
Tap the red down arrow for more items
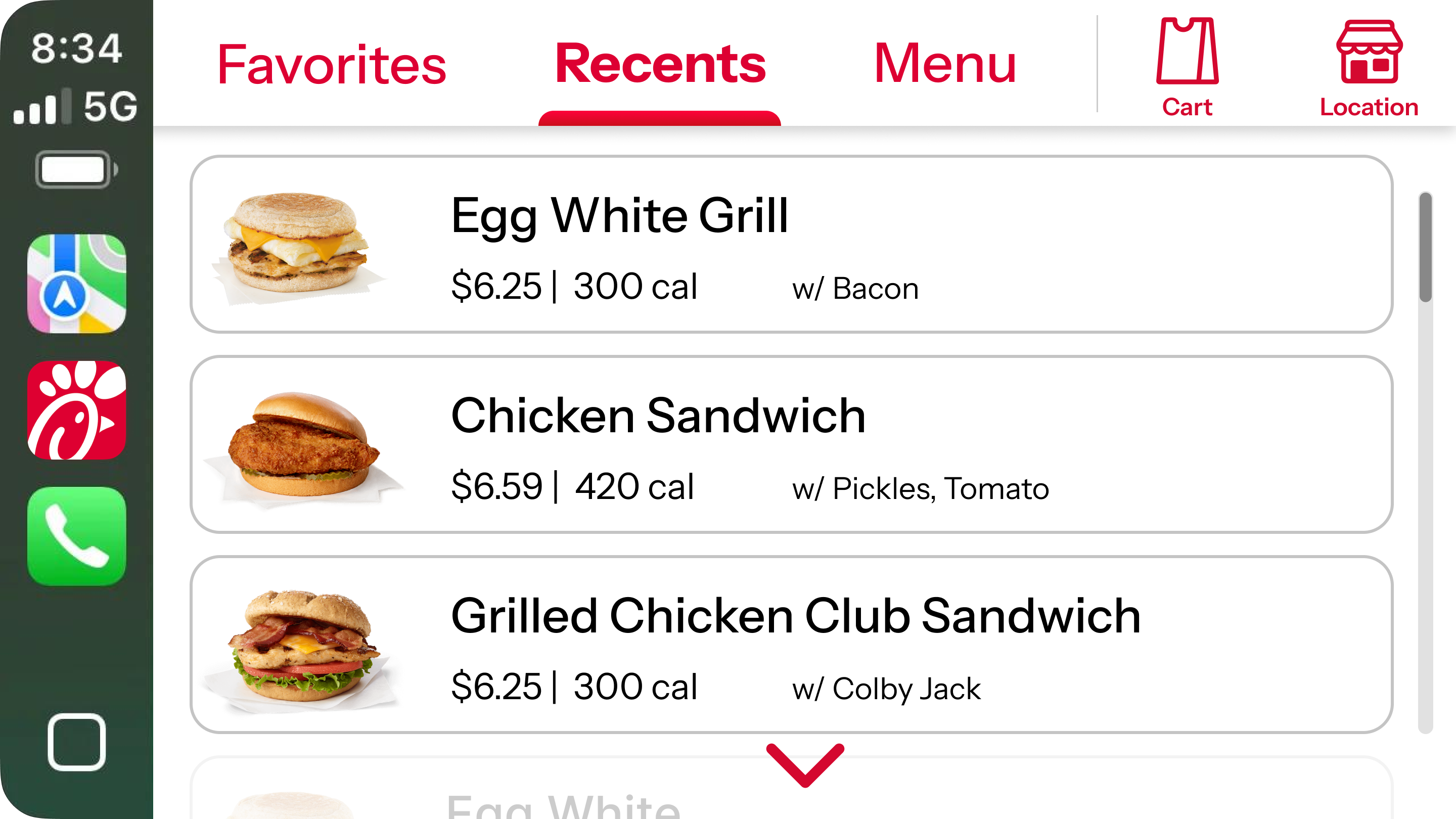coord(805,764)
